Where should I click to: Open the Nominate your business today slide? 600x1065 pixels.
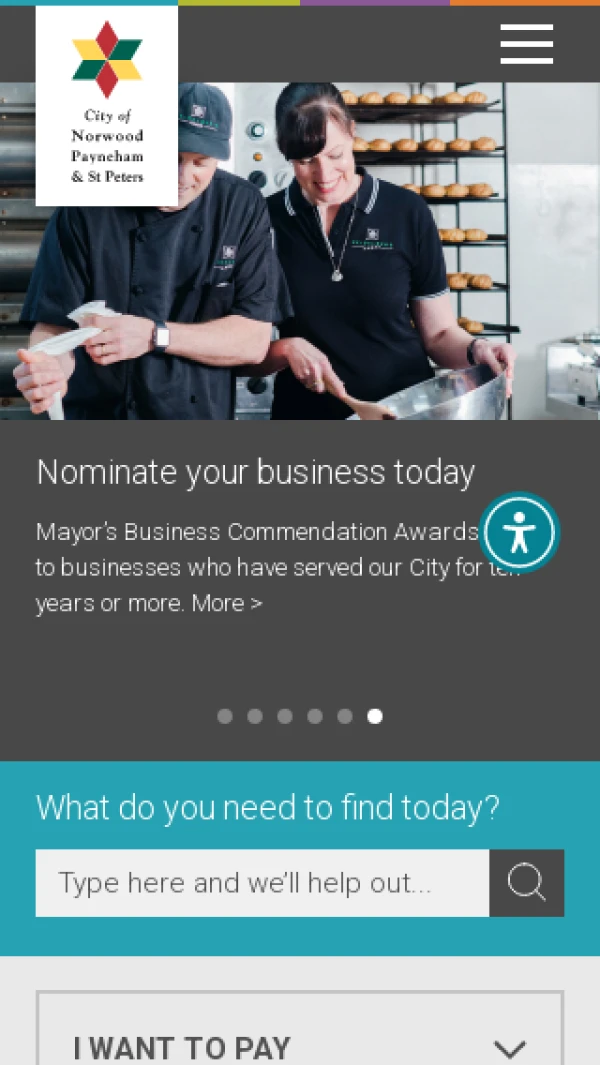tap(256, 472)
